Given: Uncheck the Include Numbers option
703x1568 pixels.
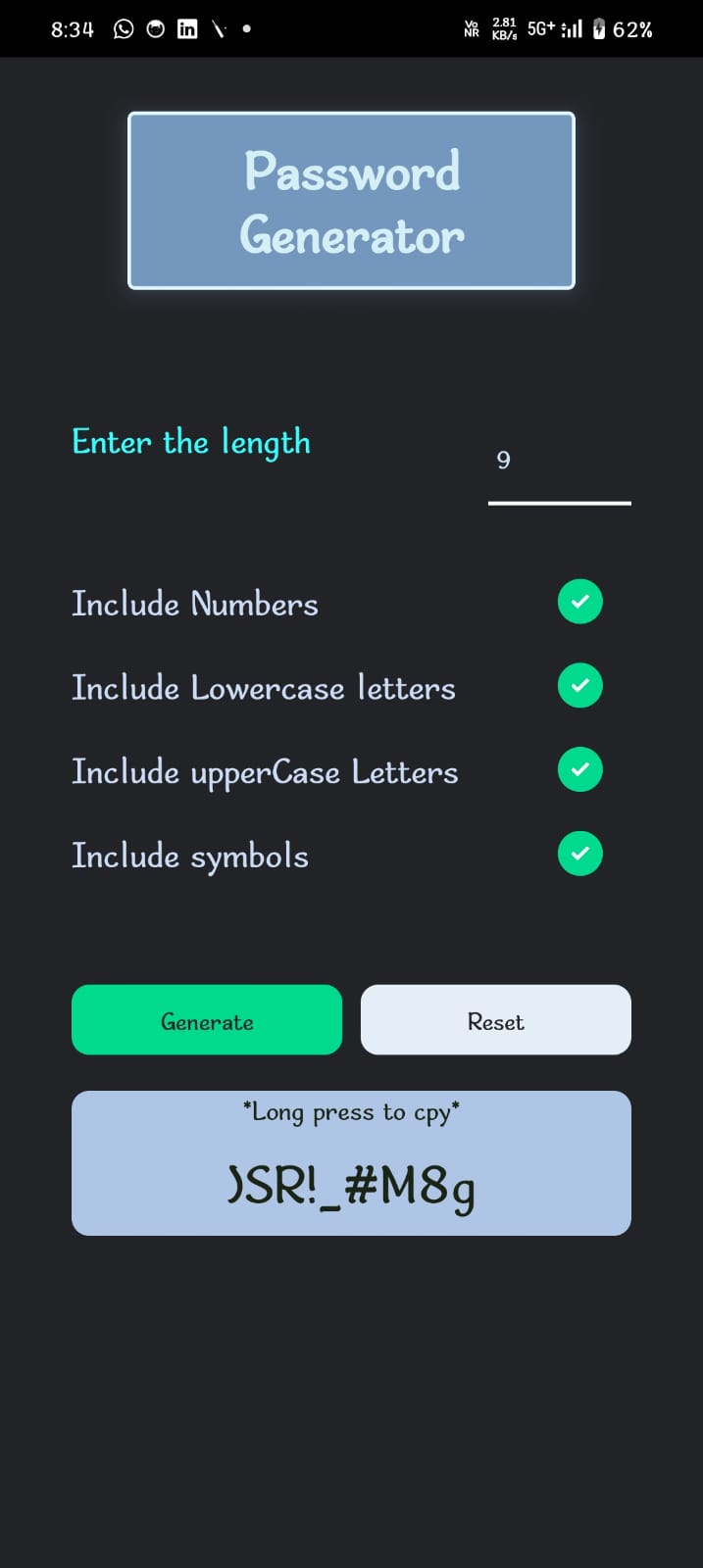Looking at the screenshot, I should coord(580,602).
